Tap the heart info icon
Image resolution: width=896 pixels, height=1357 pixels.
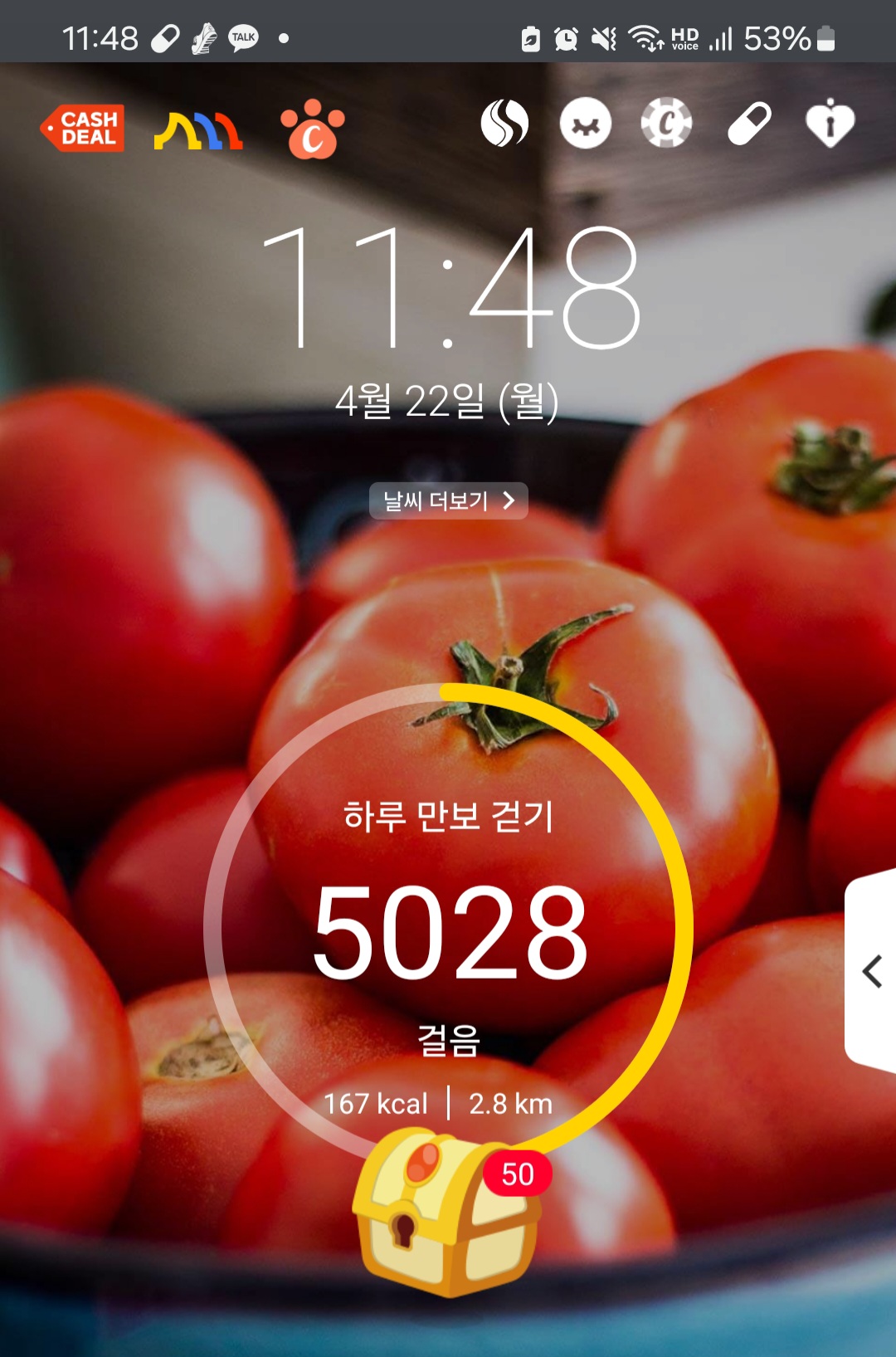pos(830,124)
